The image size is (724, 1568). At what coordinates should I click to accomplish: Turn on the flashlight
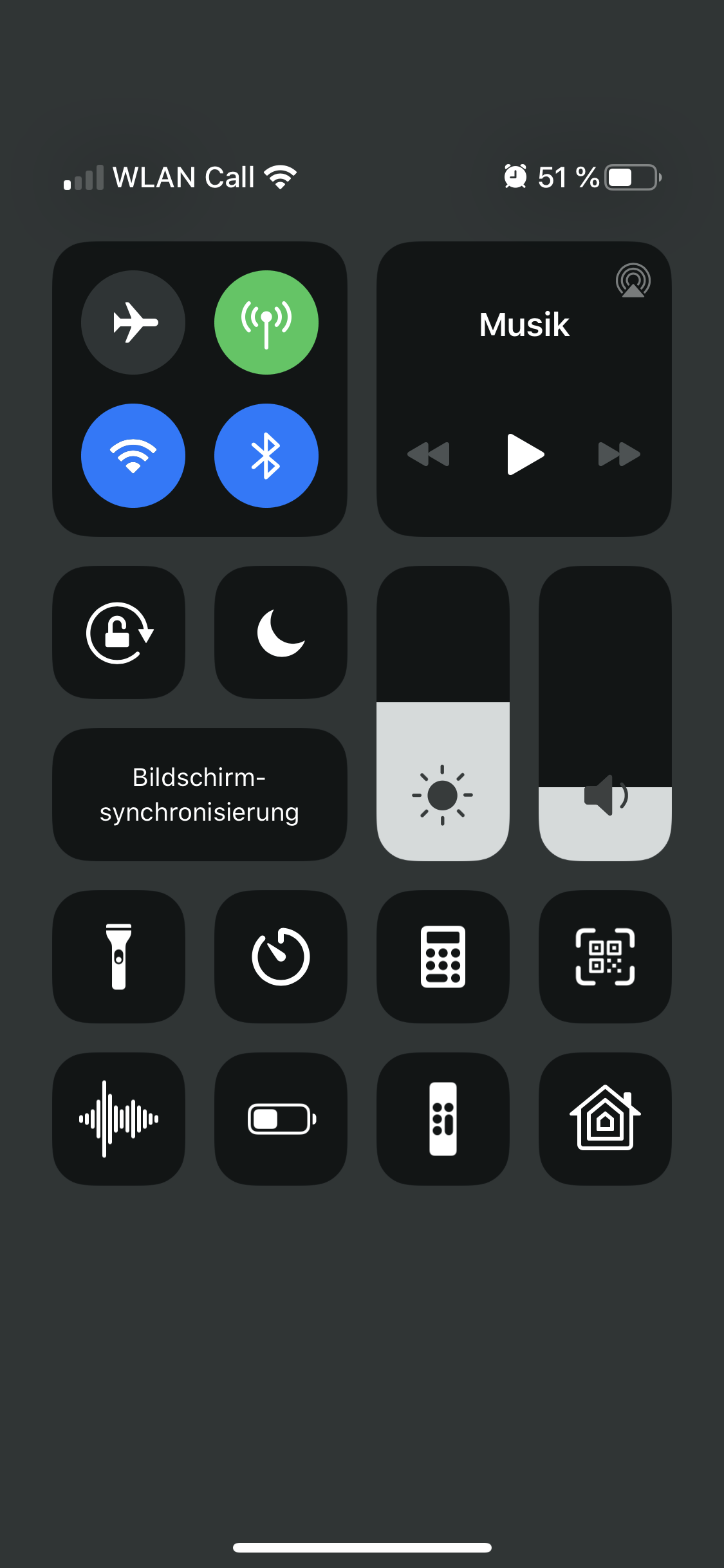coord(119,957)
